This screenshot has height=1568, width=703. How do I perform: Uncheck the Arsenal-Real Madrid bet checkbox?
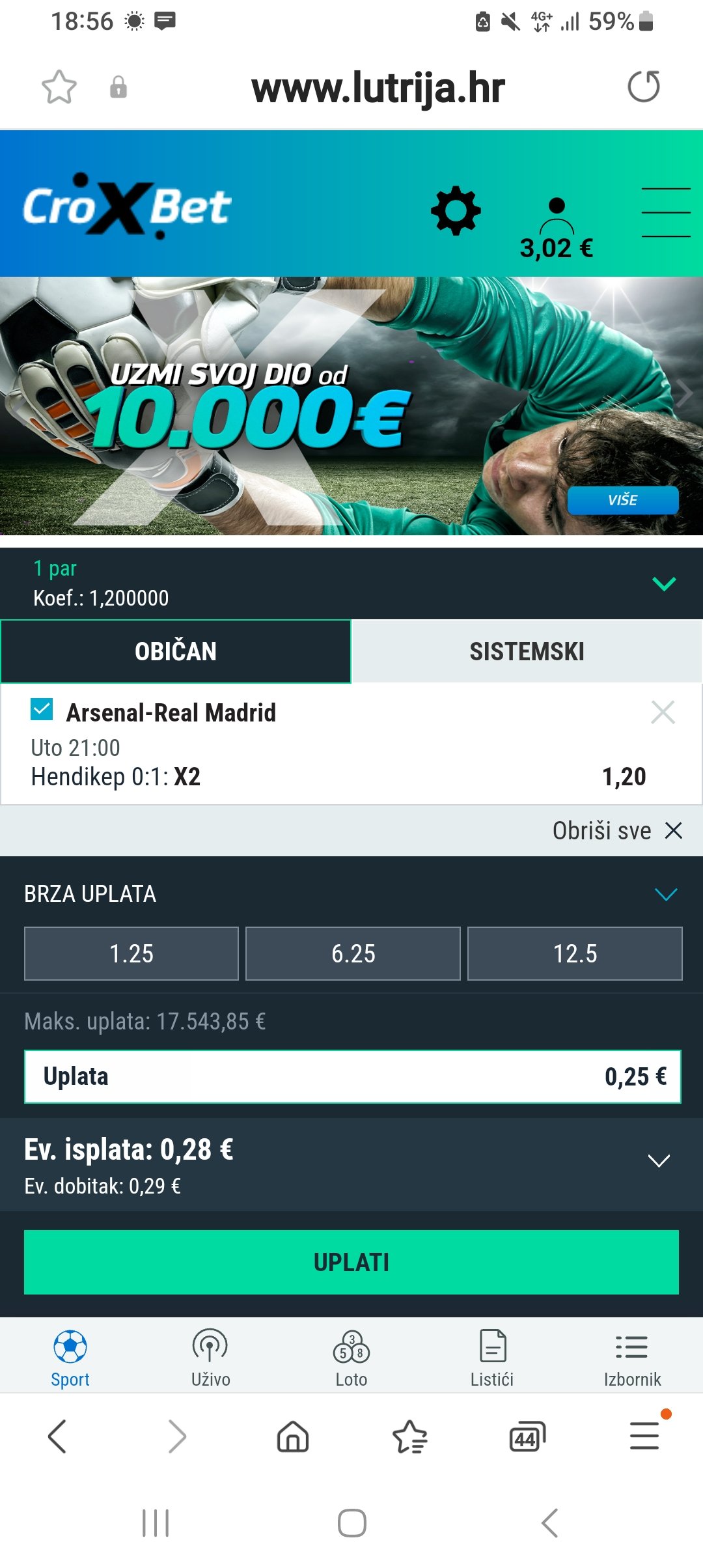[42, 709]
